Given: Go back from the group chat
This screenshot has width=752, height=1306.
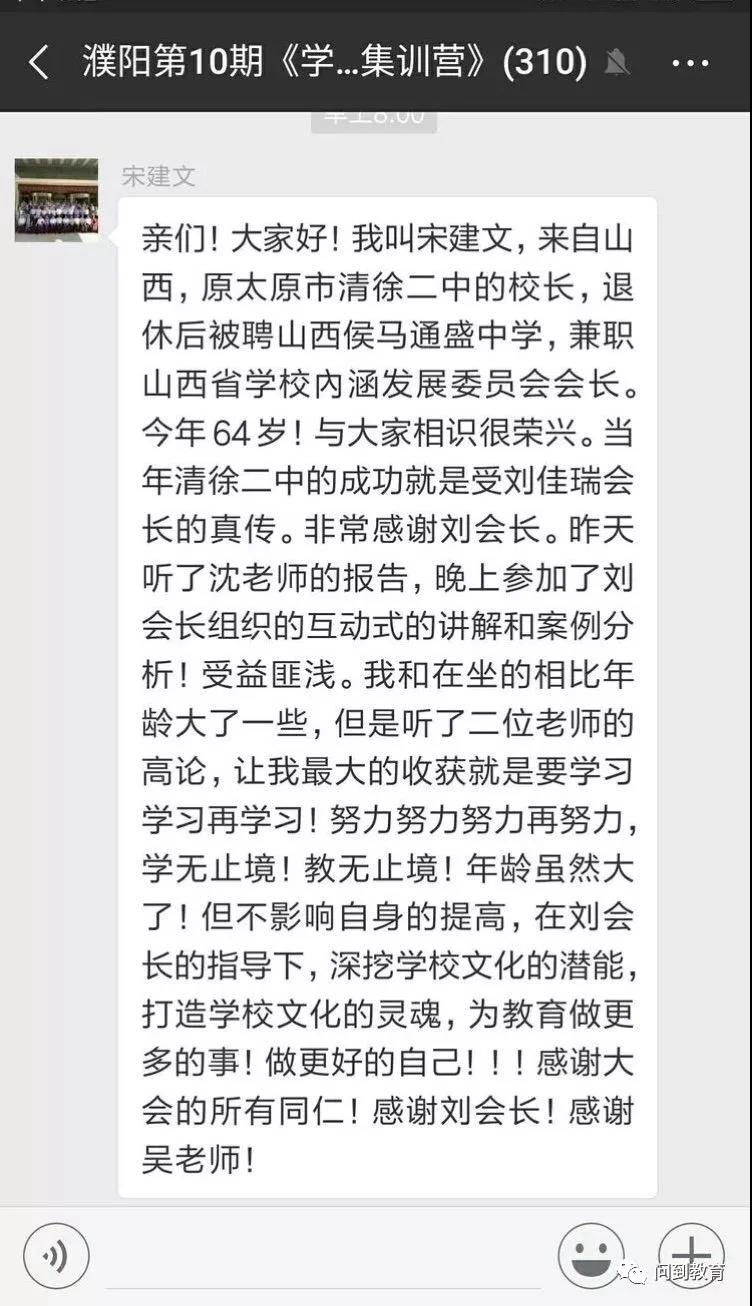Looking at the screenshot, I should (x=39, y=63).
